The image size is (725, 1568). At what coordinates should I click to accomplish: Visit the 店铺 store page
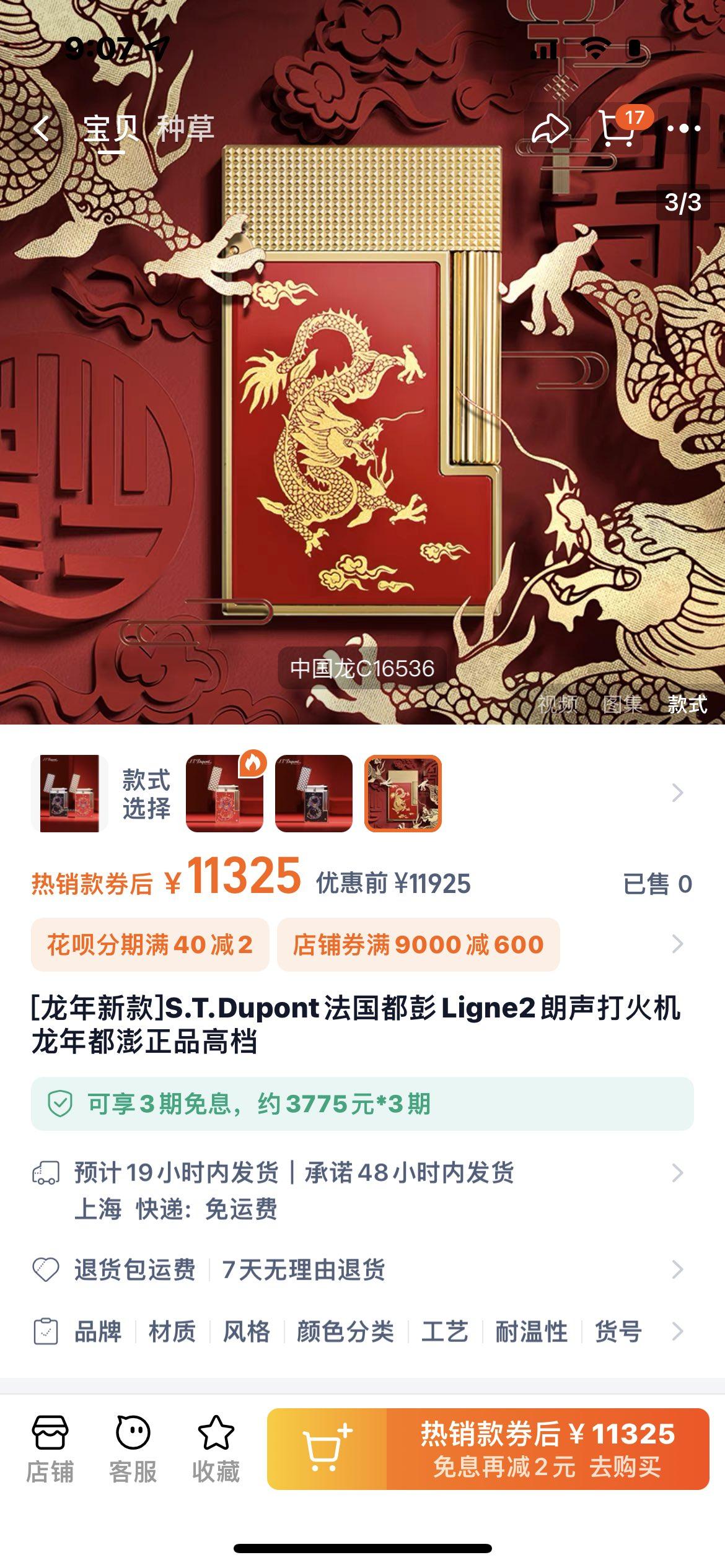coord(50,1449)
